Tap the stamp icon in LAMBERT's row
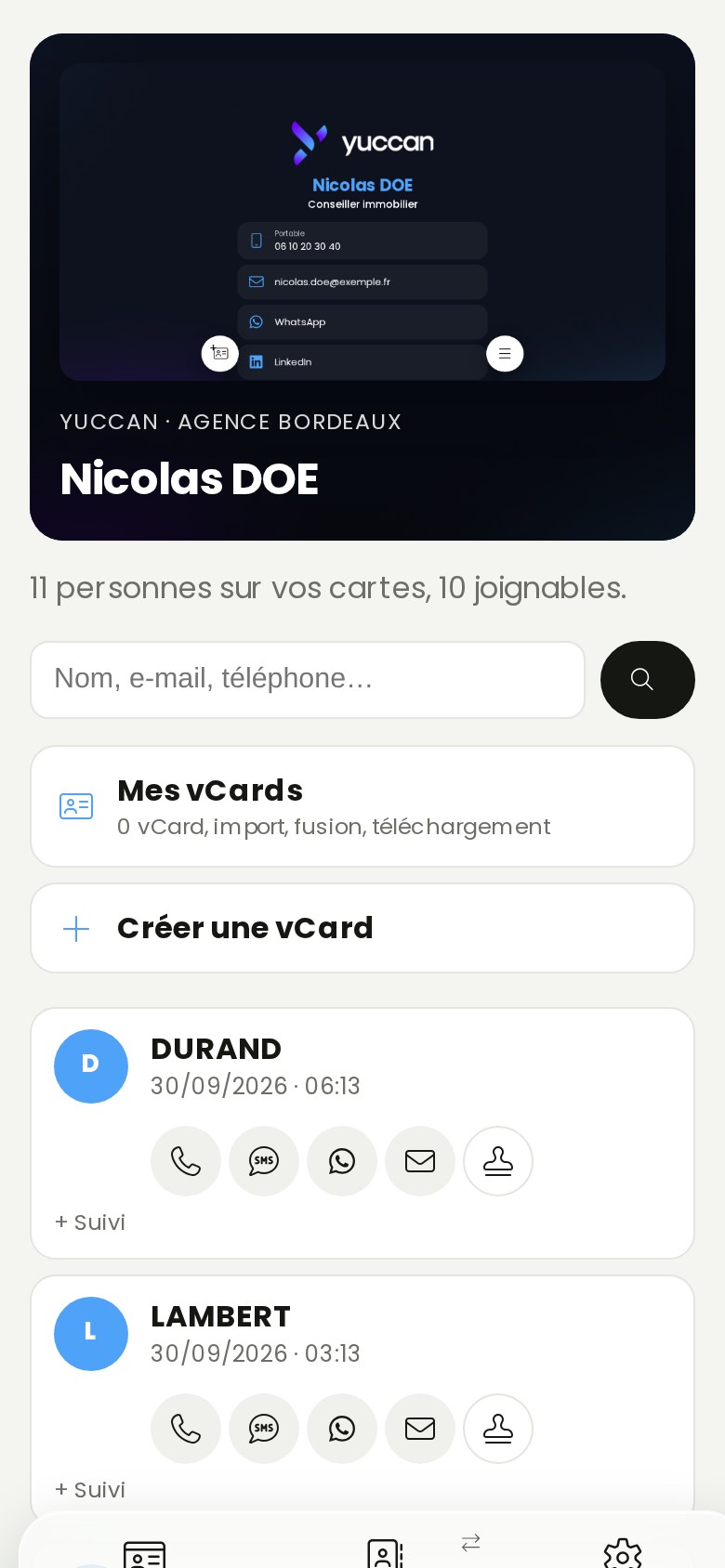The height and width of the screenshot is (1568, 725). click(x=498, y=1429)
